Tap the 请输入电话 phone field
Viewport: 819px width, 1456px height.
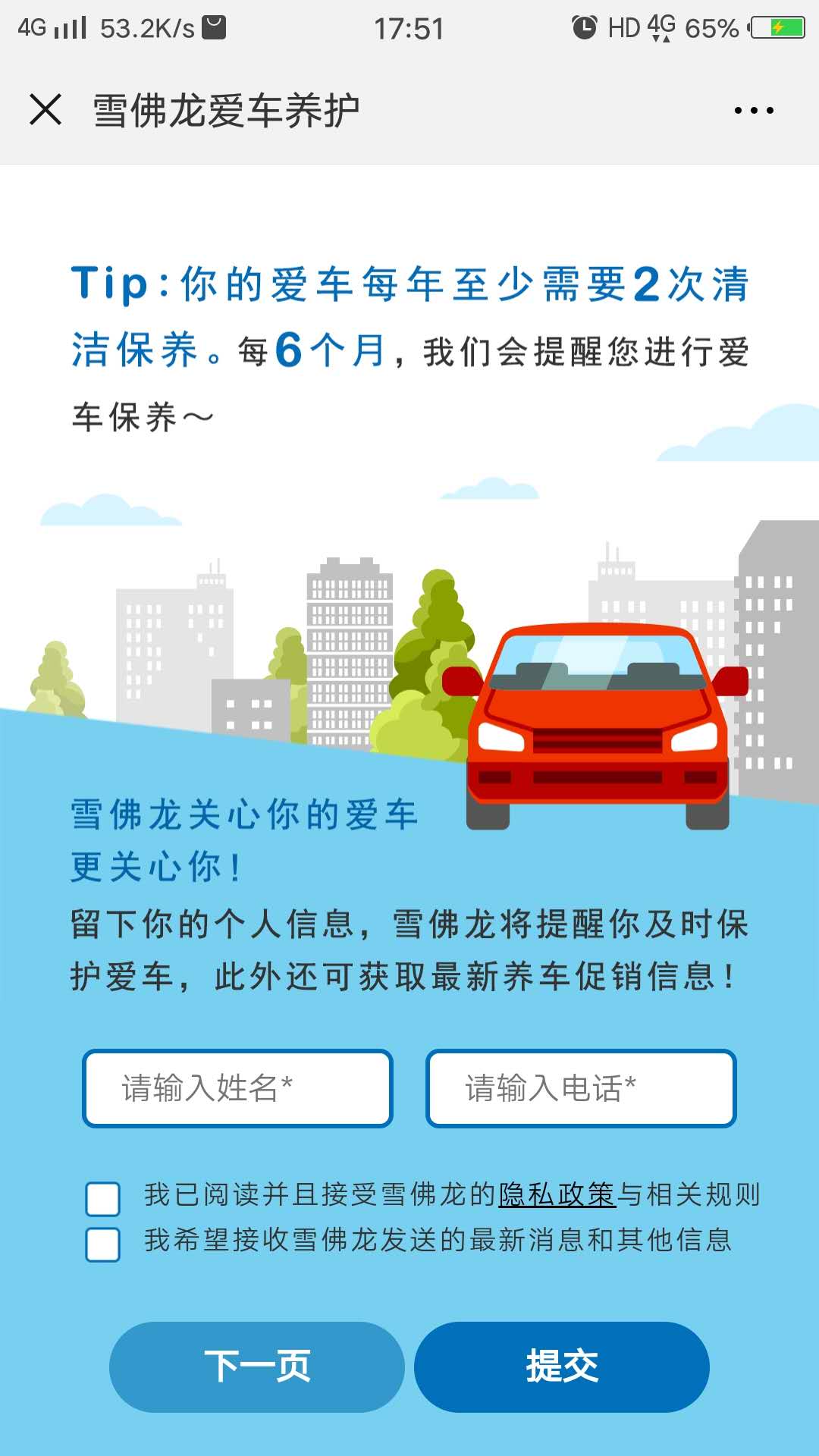[581, 1088]
